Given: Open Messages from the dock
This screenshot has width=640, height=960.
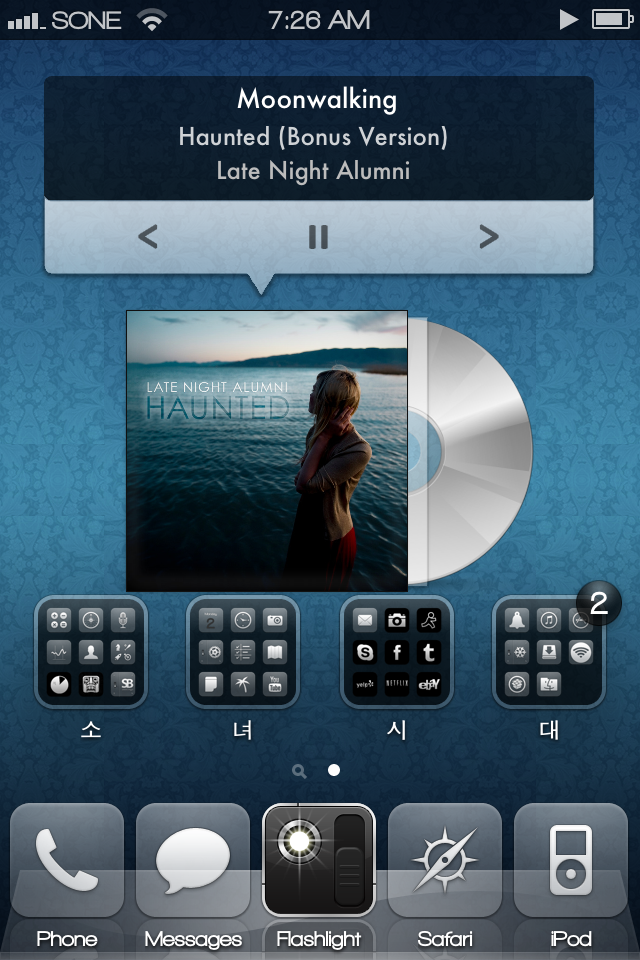Looking at the screenshot, I should coord(193,860).
